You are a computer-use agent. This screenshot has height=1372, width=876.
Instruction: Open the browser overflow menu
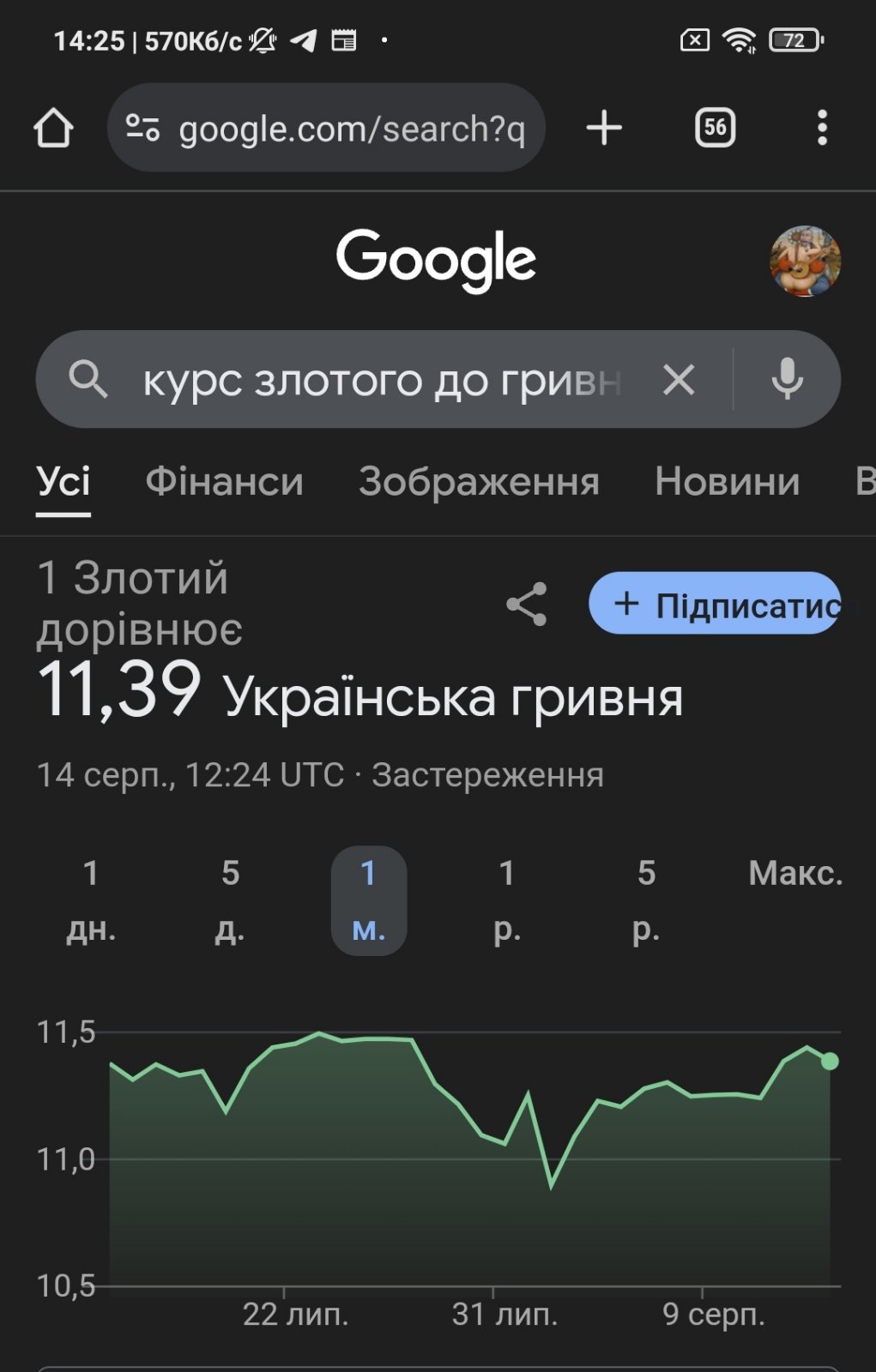(822, 129)
